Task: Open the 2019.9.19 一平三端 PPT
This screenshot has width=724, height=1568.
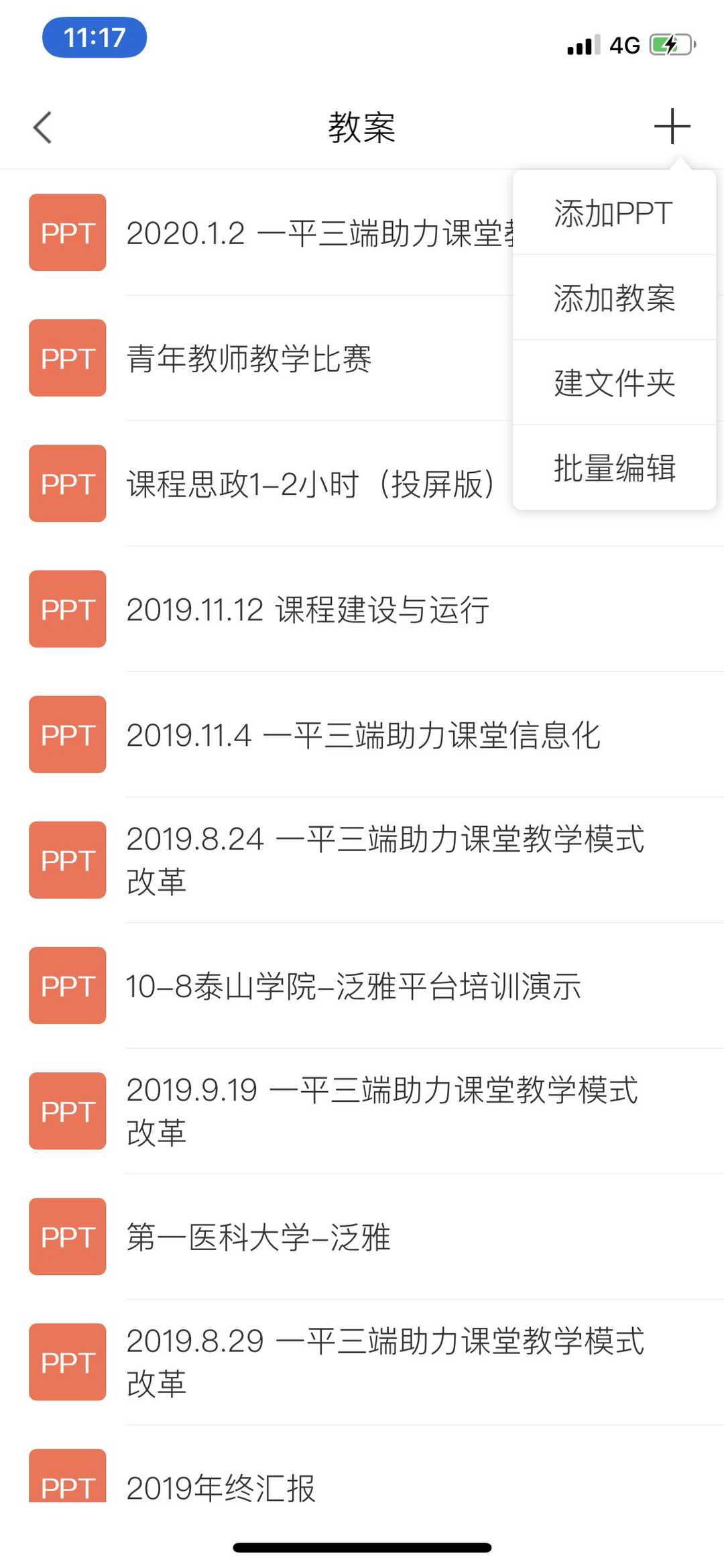Action: tap(382, 1111)
